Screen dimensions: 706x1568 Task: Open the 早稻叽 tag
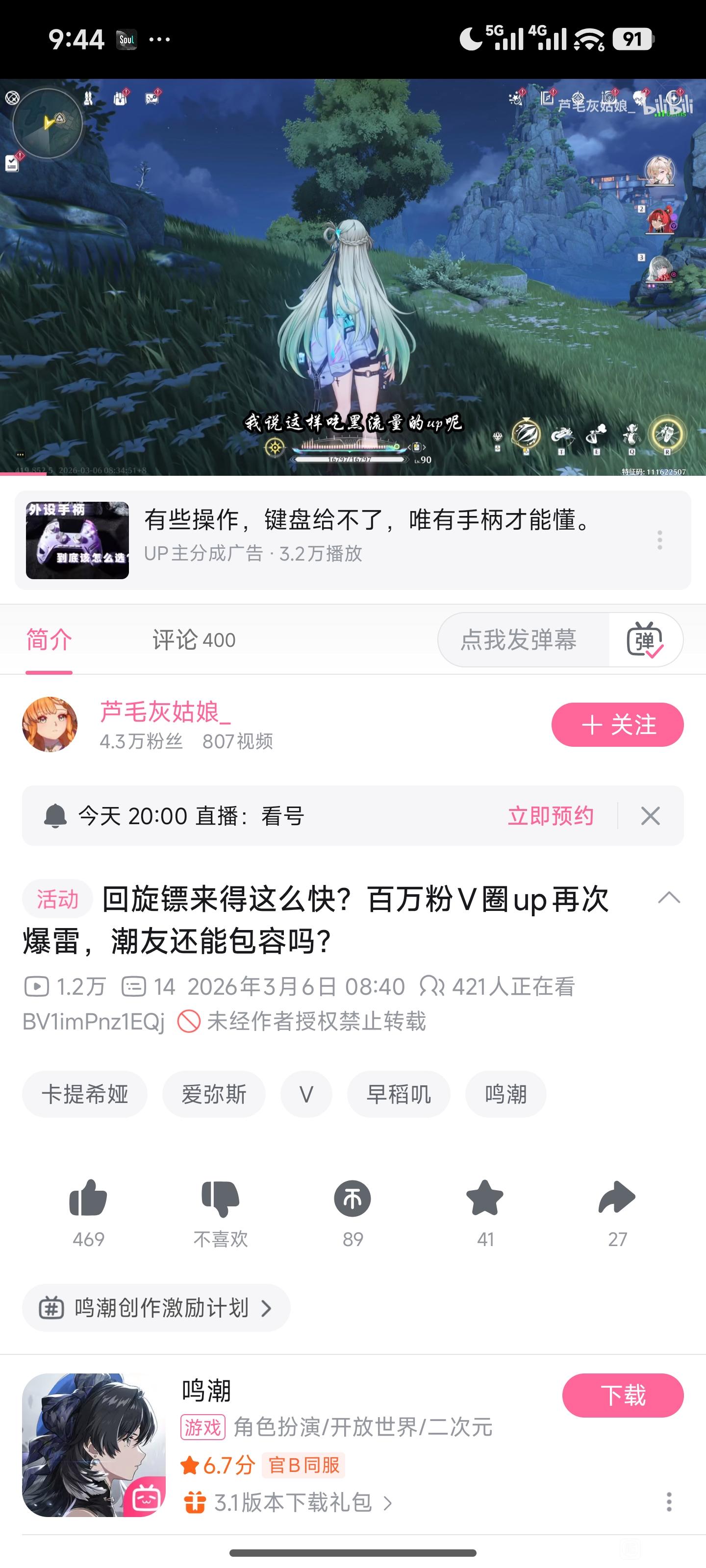tap(399, 1094)
